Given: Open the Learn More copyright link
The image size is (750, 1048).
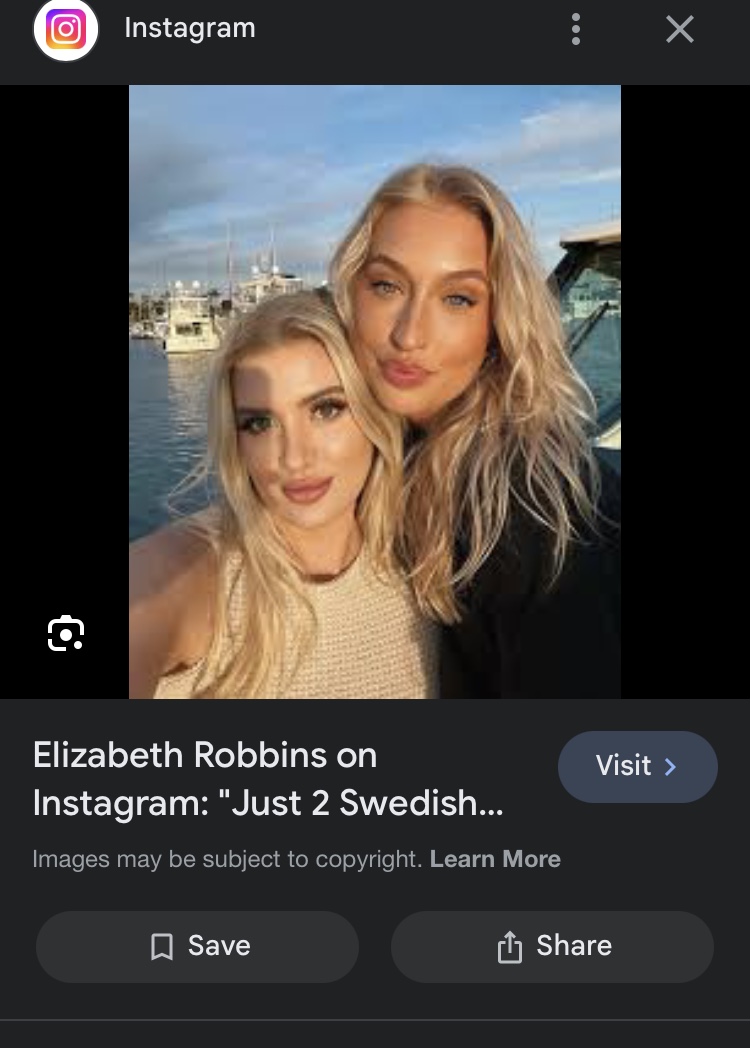Looking at the screenshot, I should click(x=495, y=859).
